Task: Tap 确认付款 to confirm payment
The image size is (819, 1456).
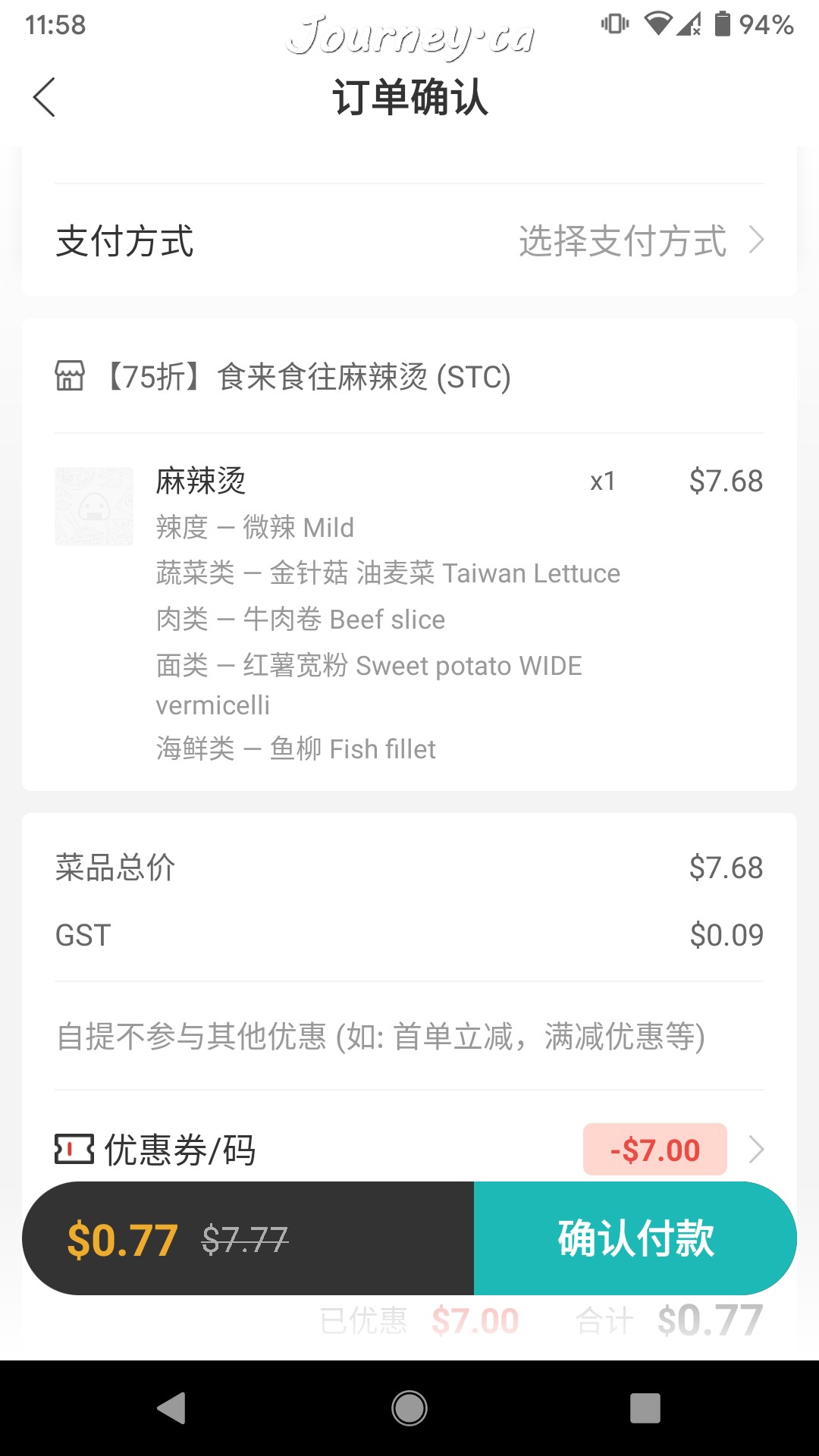Action: point(635,1238)
